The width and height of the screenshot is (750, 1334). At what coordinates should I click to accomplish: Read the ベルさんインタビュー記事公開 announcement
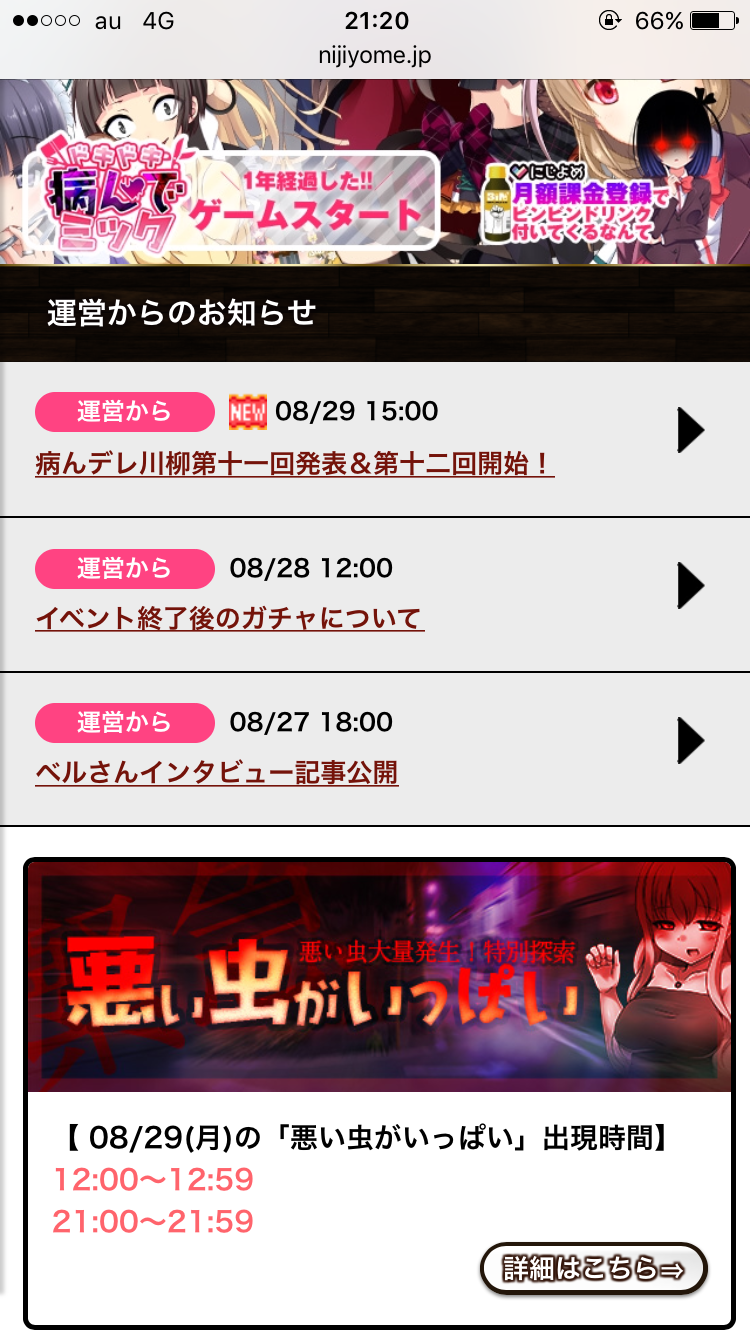[216, 773]
